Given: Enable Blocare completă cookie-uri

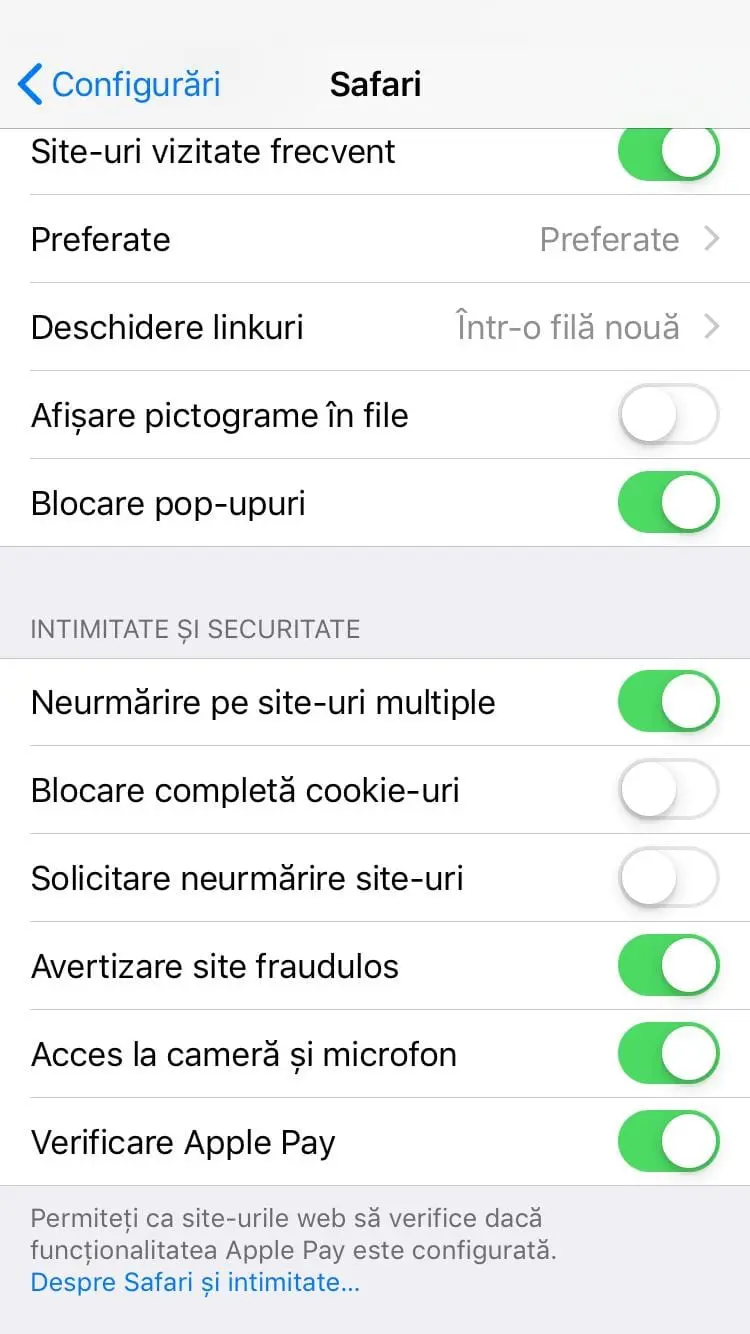Looking at the screenshot, I should coord(669,790).
